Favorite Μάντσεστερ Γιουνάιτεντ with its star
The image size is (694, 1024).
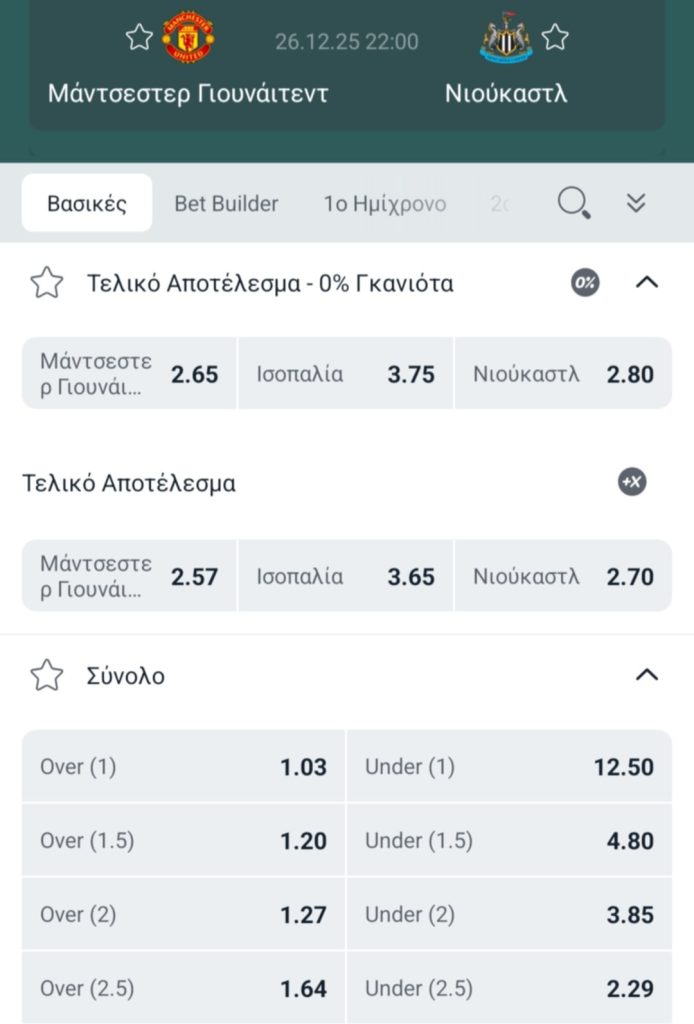pos(139,38)
